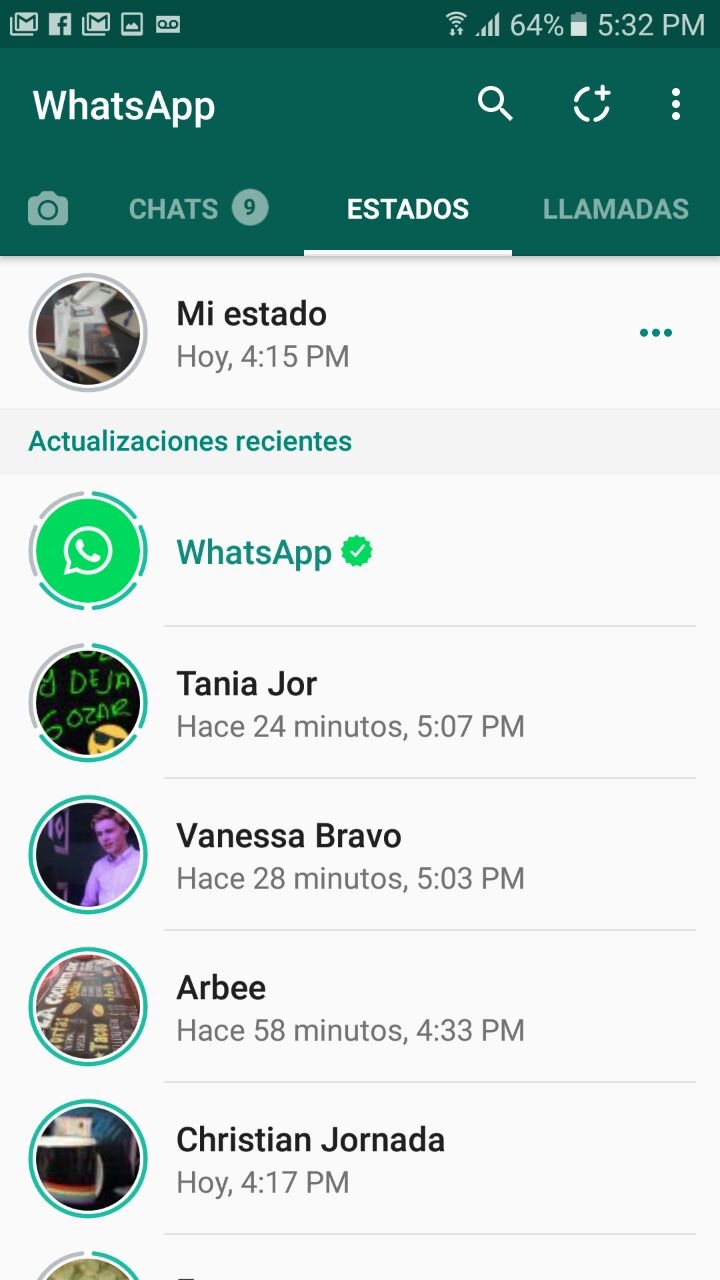
Task: Open the camera tab
Action: (48, 209)
